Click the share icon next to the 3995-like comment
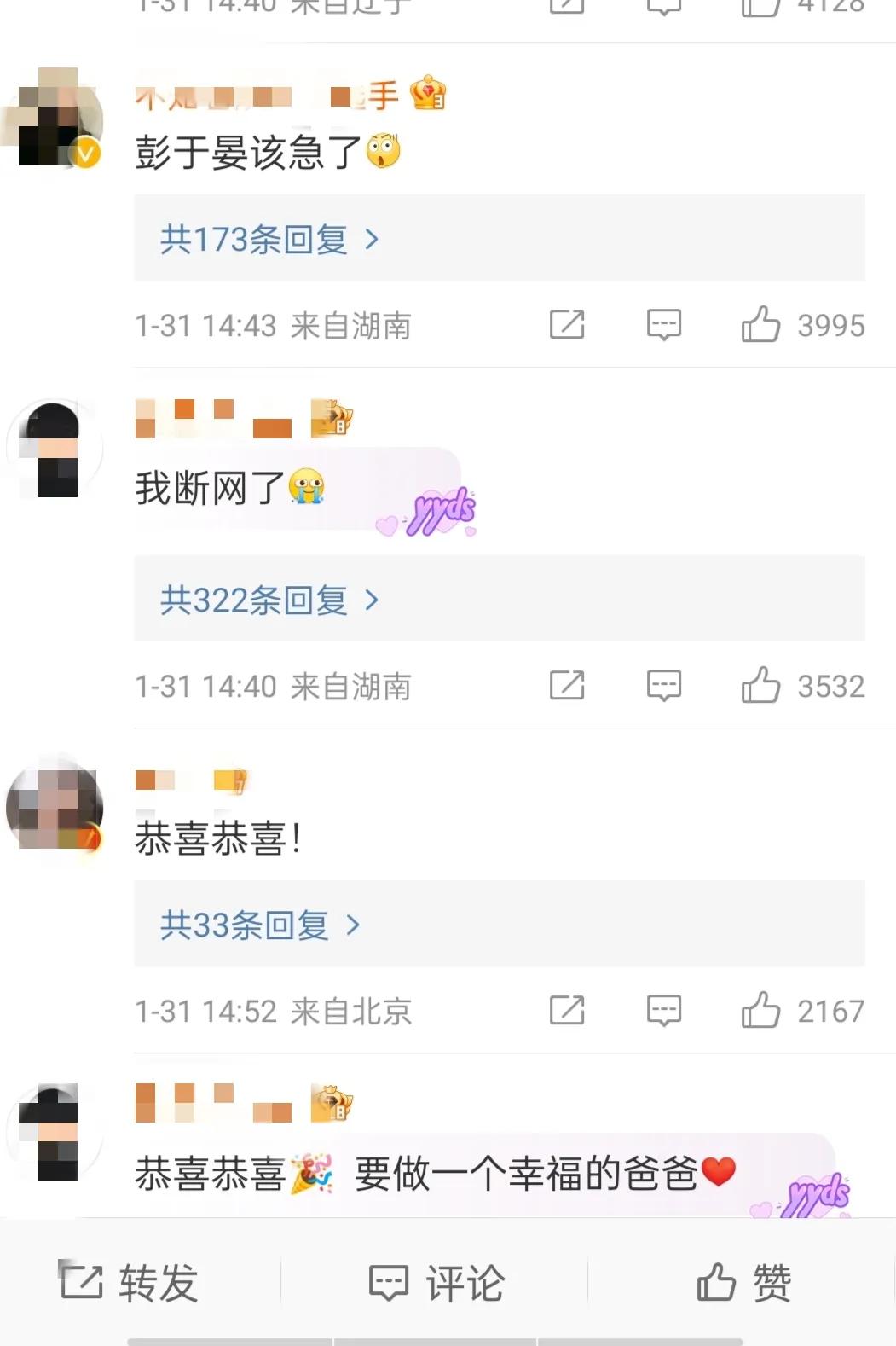This screenshot has height=1346, width=896. click(566, 325)
